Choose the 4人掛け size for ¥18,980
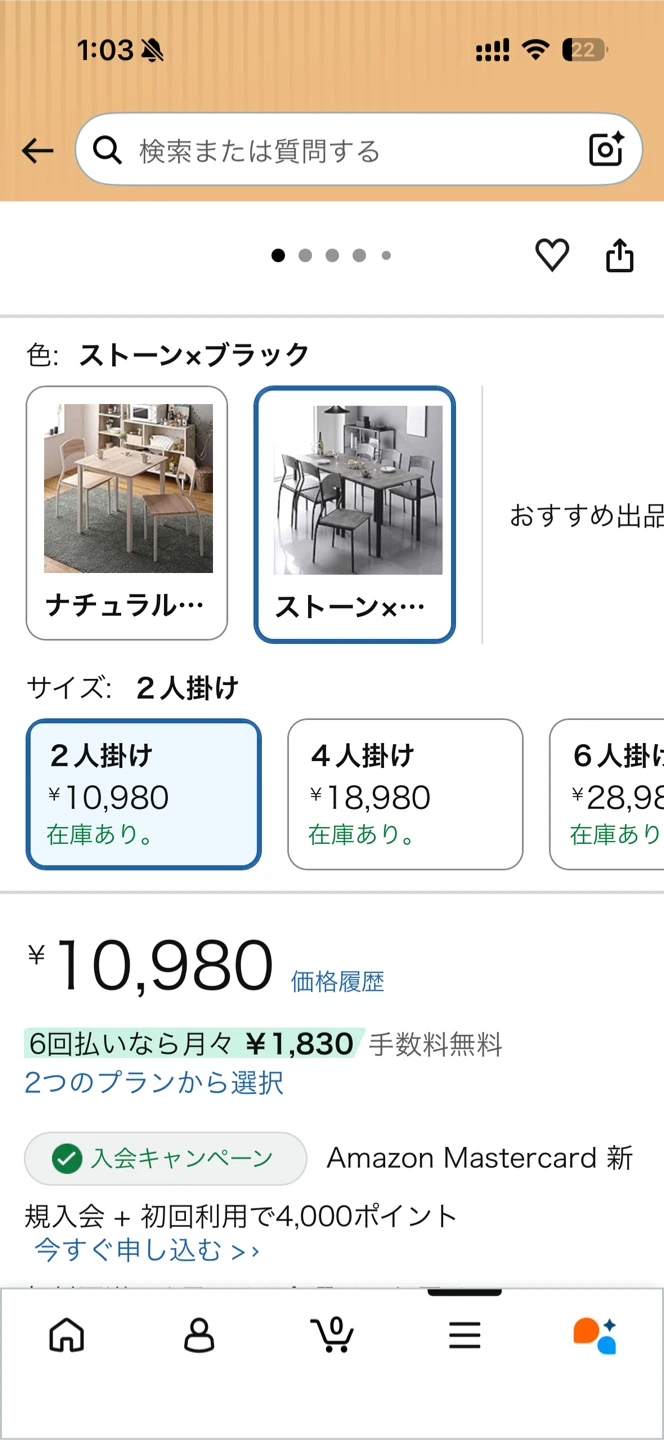The width and height of the screenshot is (664, 1440). (405, 794)
